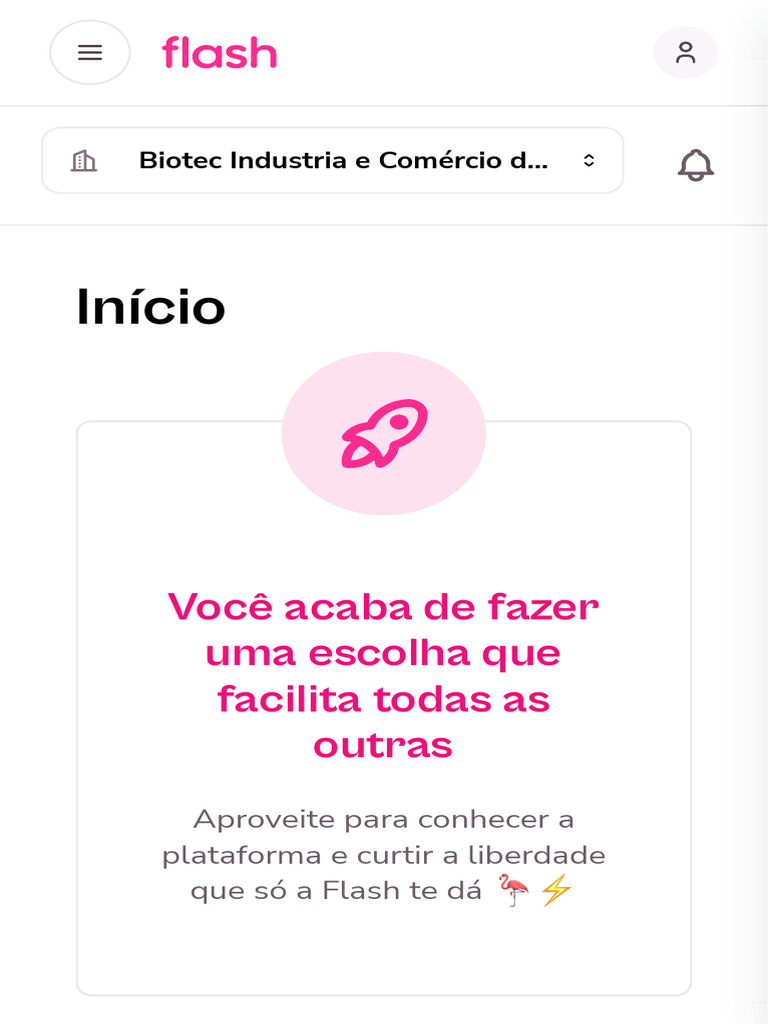The width and height of the screenshot is (768, 1024).
Task: Open the hamburger navigation menu
Action: pyautogui.click(x=90, y=53)
